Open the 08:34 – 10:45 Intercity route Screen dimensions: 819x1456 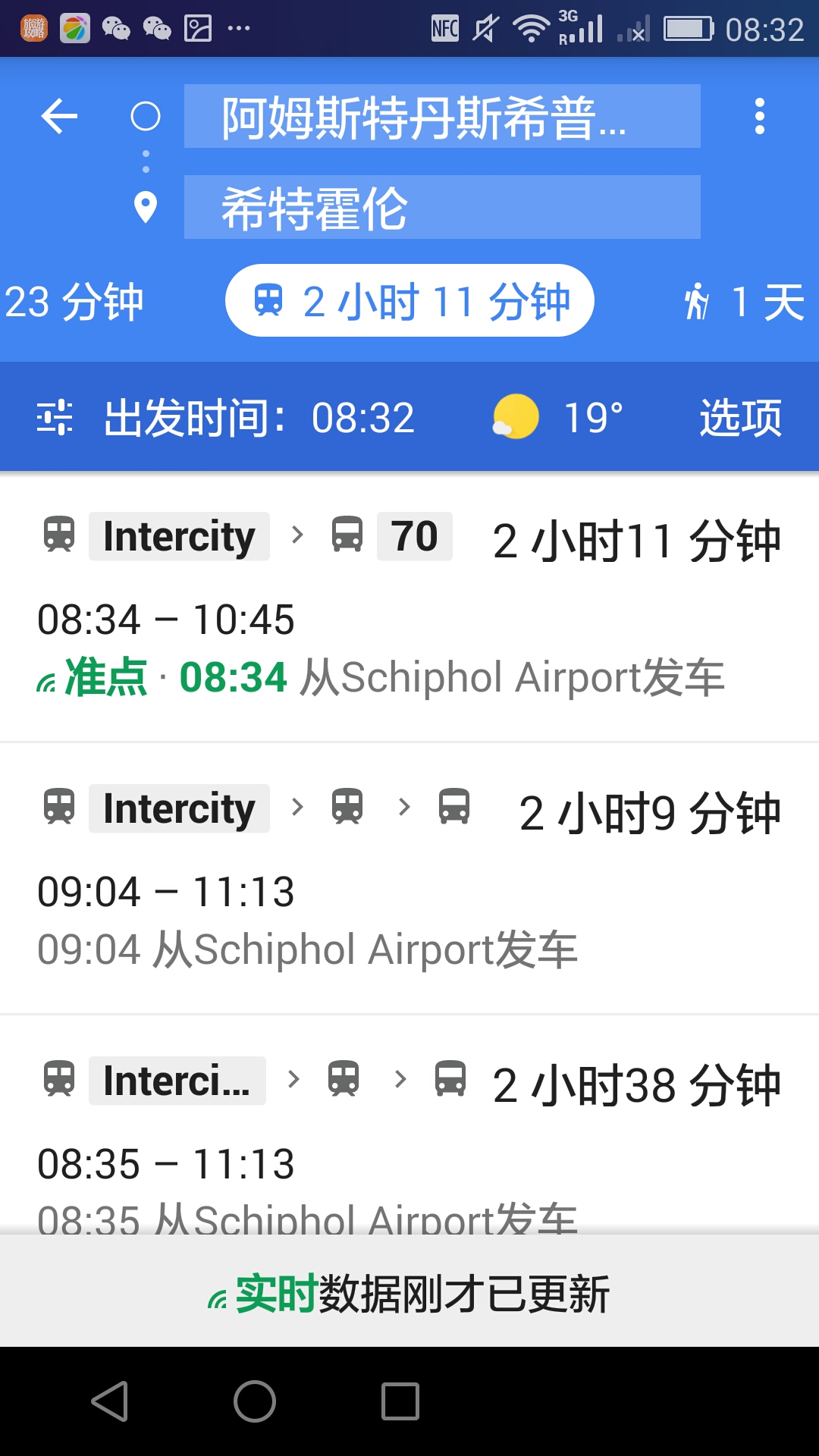(x=409, y=607)
